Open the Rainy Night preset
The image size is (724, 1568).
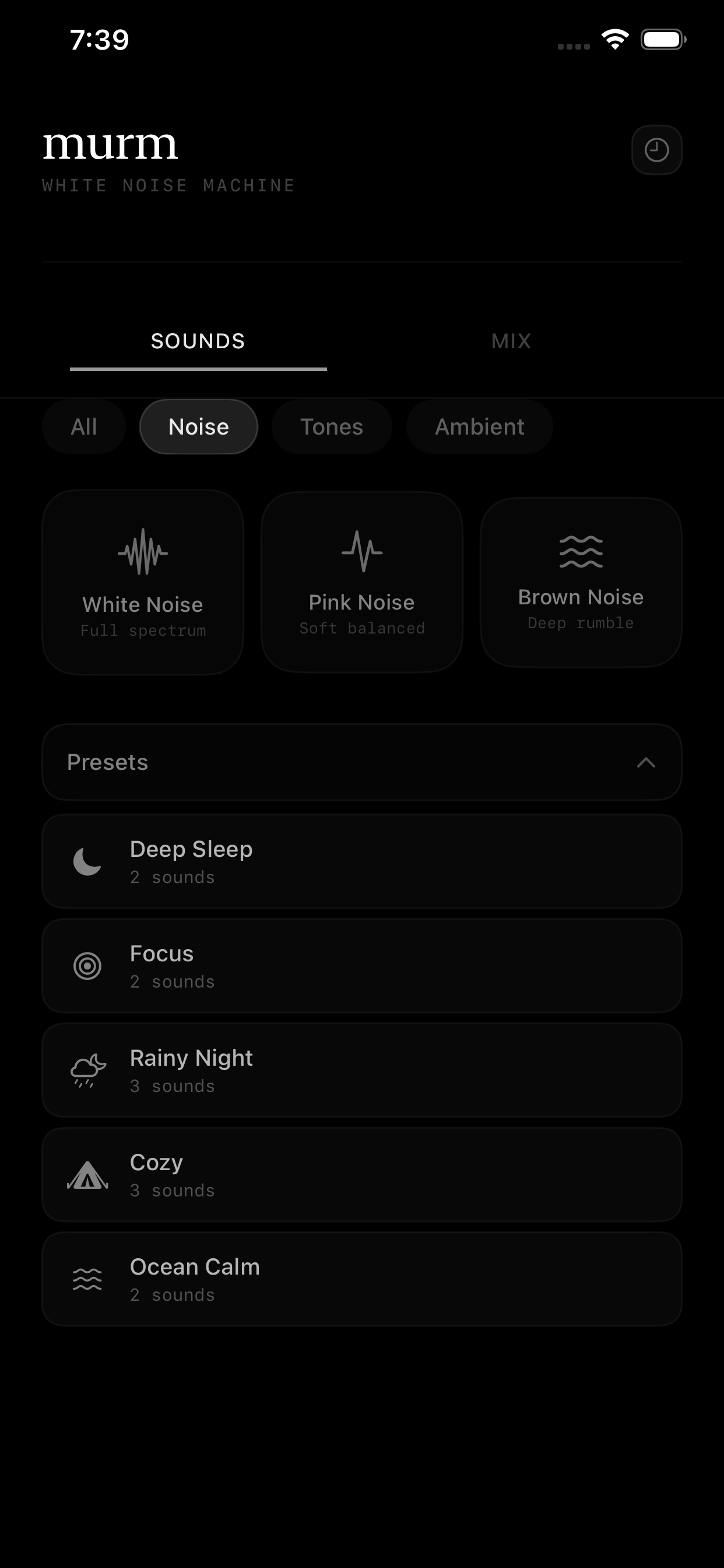[x=361, y=1070]
